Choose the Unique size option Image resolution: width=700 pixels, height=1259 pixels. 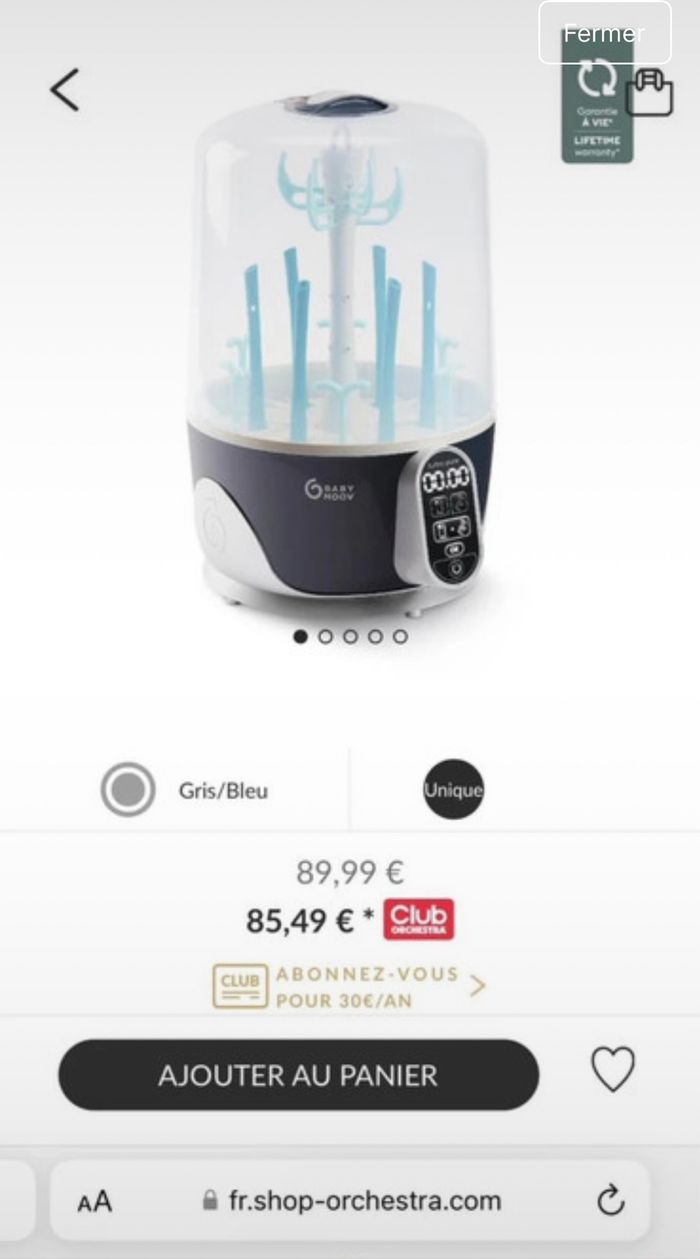click(453, 790)
